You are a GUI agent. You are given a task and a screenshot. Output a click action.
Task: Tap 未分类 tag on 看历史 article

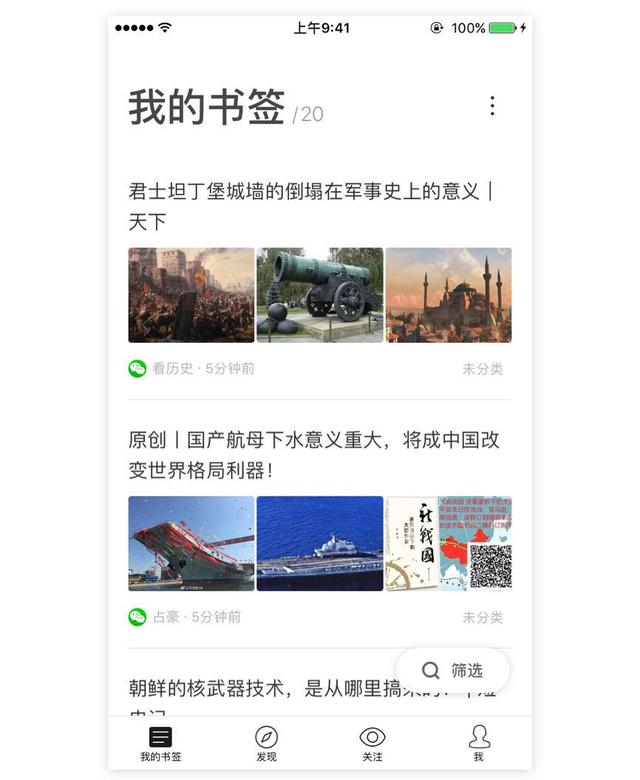pyautogui.click(x=482, y=369)
